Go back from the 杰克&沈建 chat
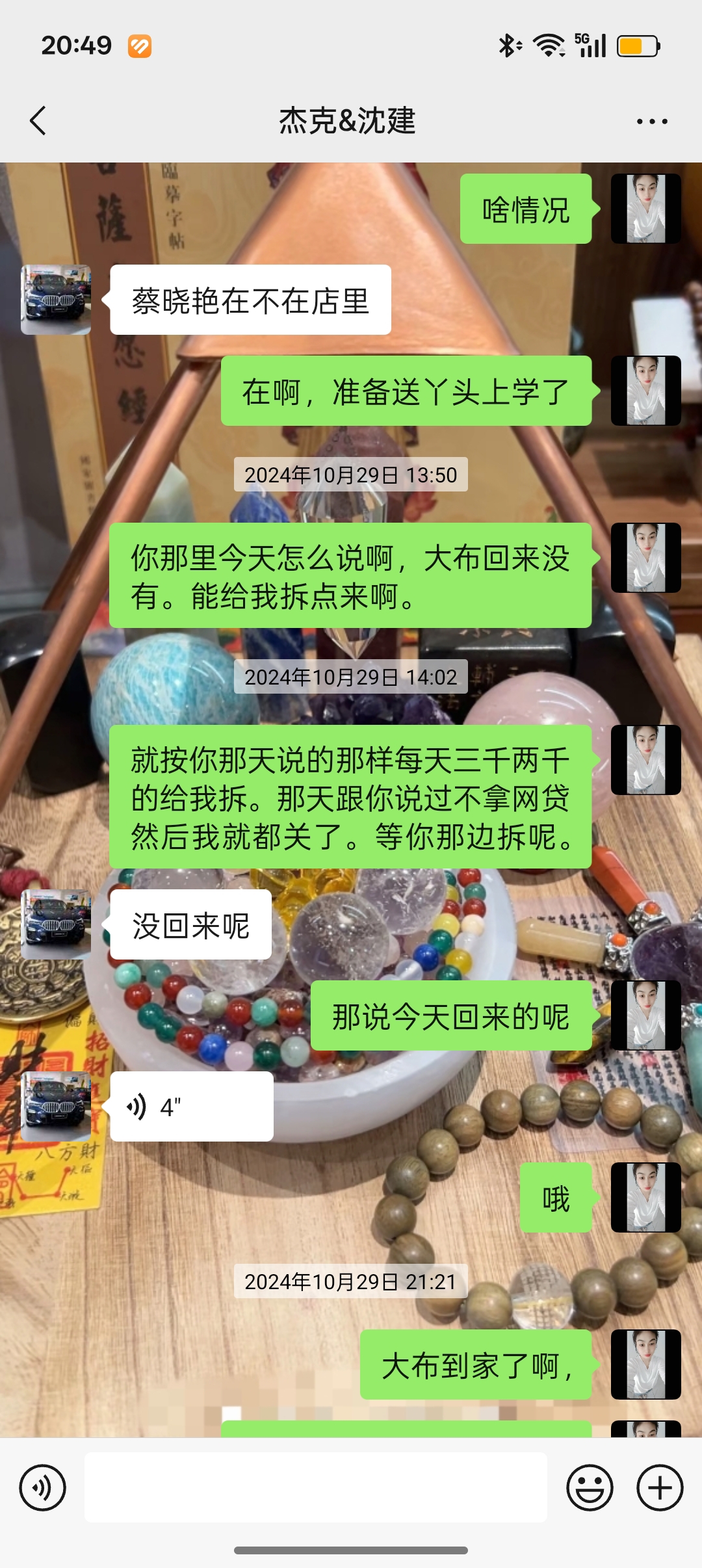This screenshot has height=1568, width=702. [x=38, y=121]
